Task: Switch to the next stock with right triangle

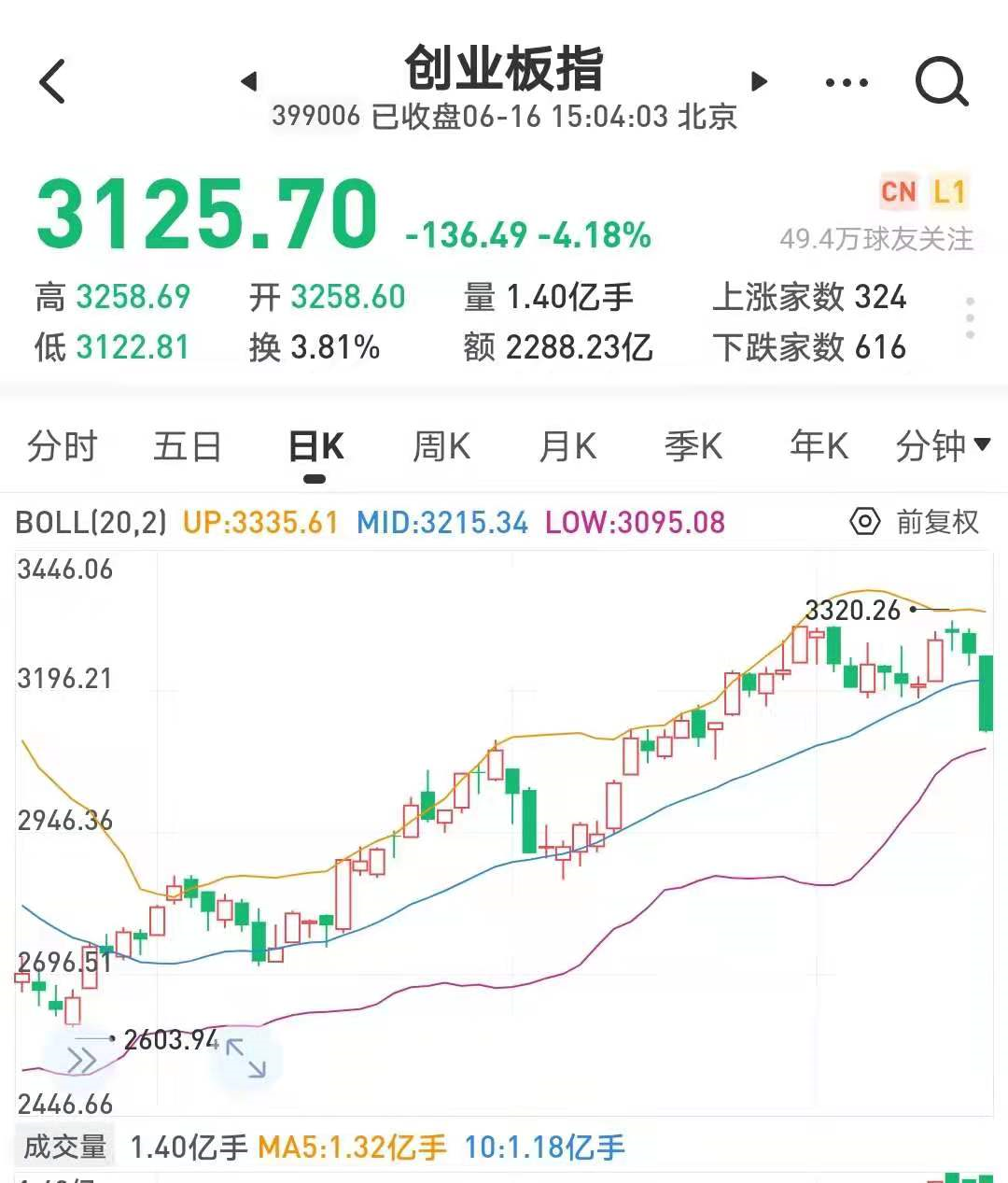Action: pyautogui.click(x=760, y=82)
